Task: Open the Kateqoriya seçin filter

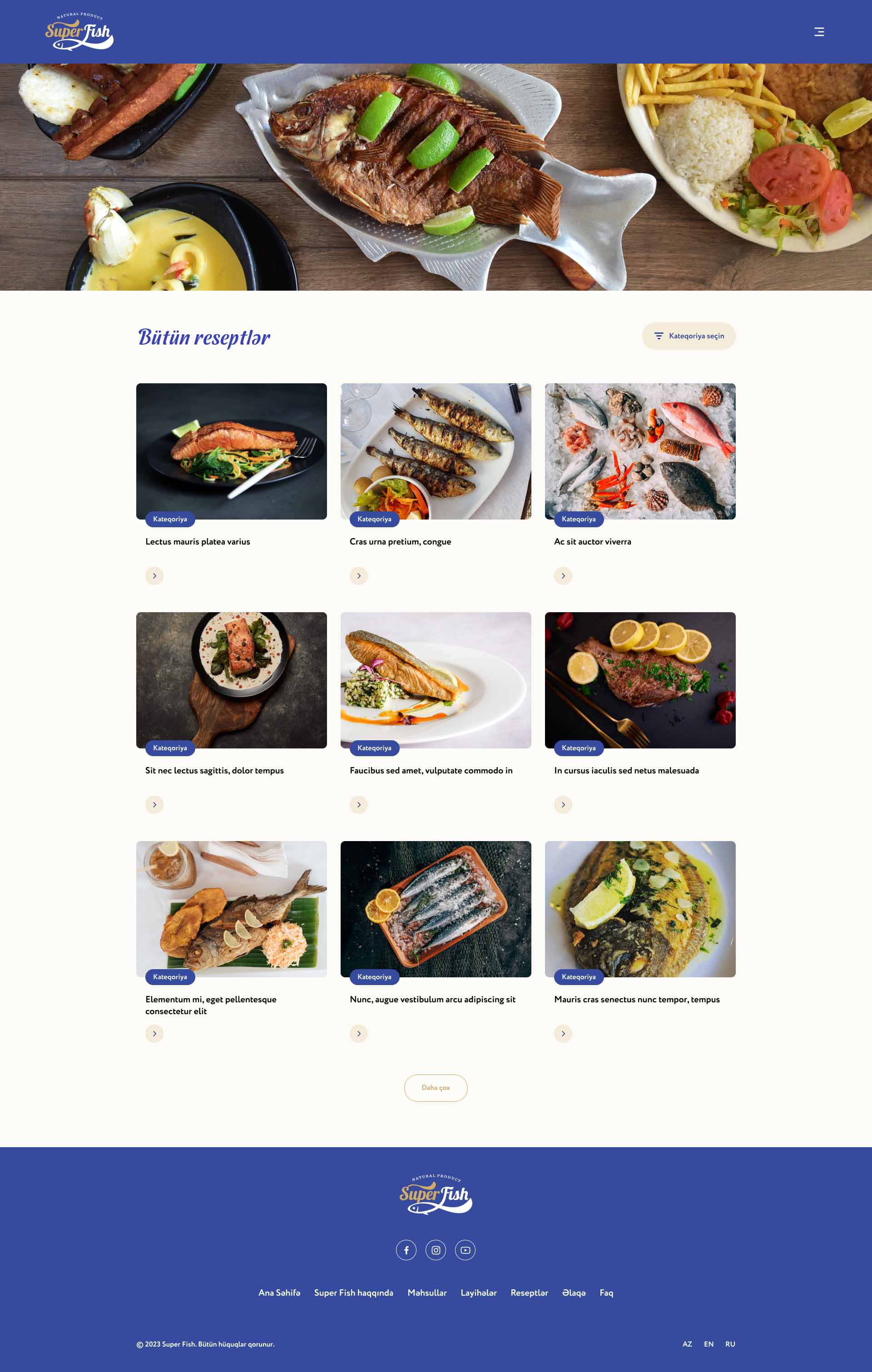Action: (689, 336)
